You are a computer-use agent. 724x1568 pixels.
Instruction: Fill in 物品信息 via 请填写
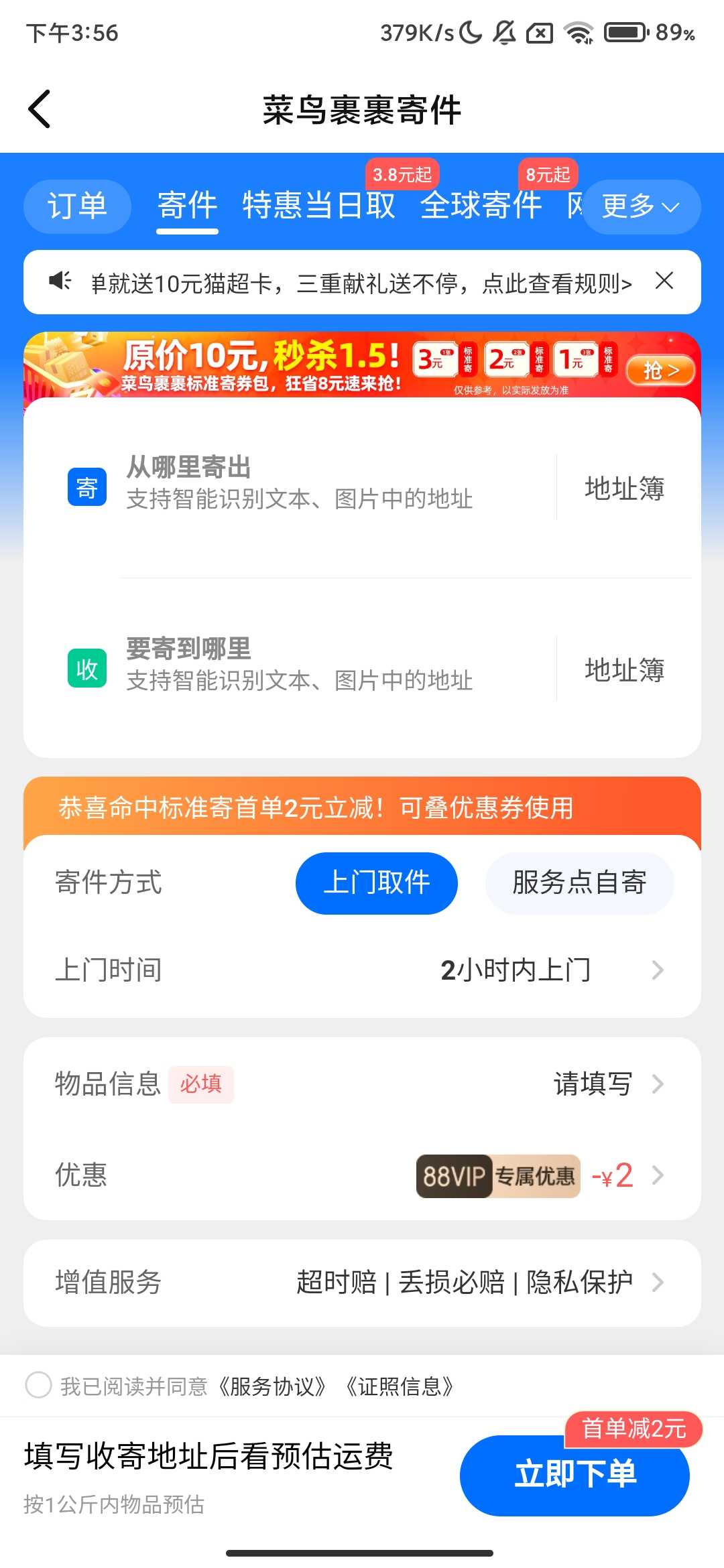point(593,1084)
